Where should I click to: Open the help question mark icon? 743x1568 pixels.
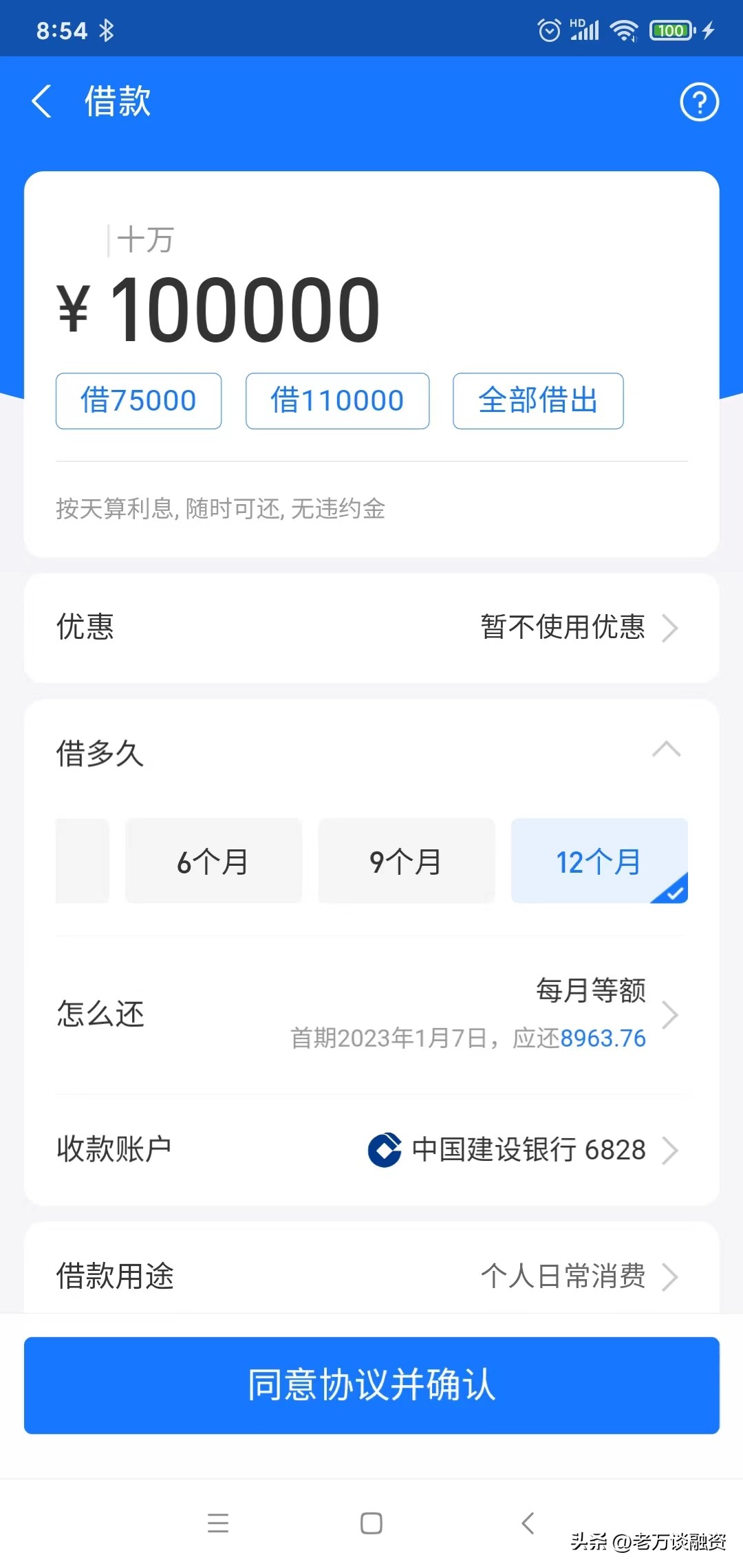tap(699, 102)
